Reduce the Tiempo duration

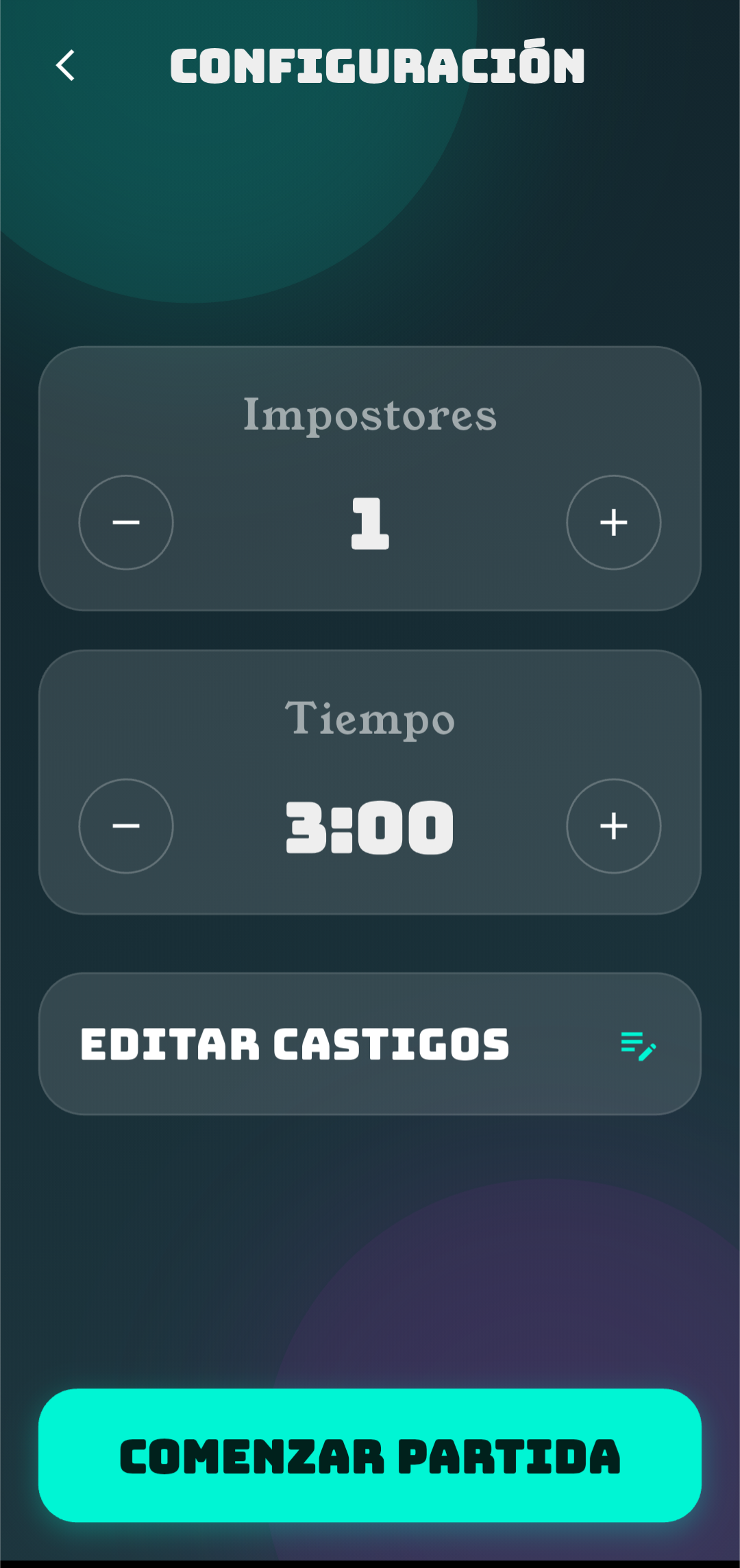126,826
